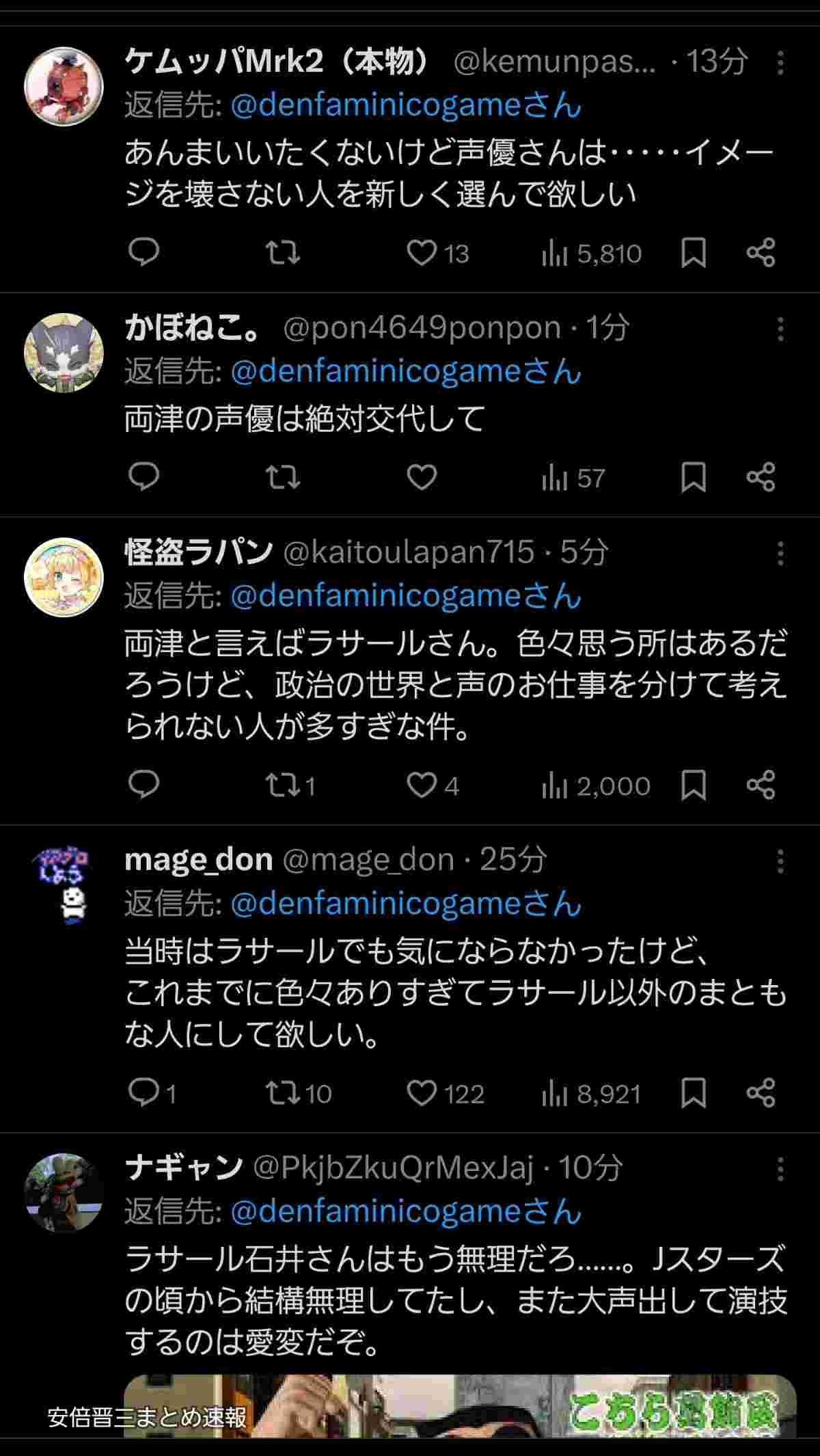Bookmark mage_don's reply
The height and width of the screenshot is (1456, 820).
point(694,1092)
